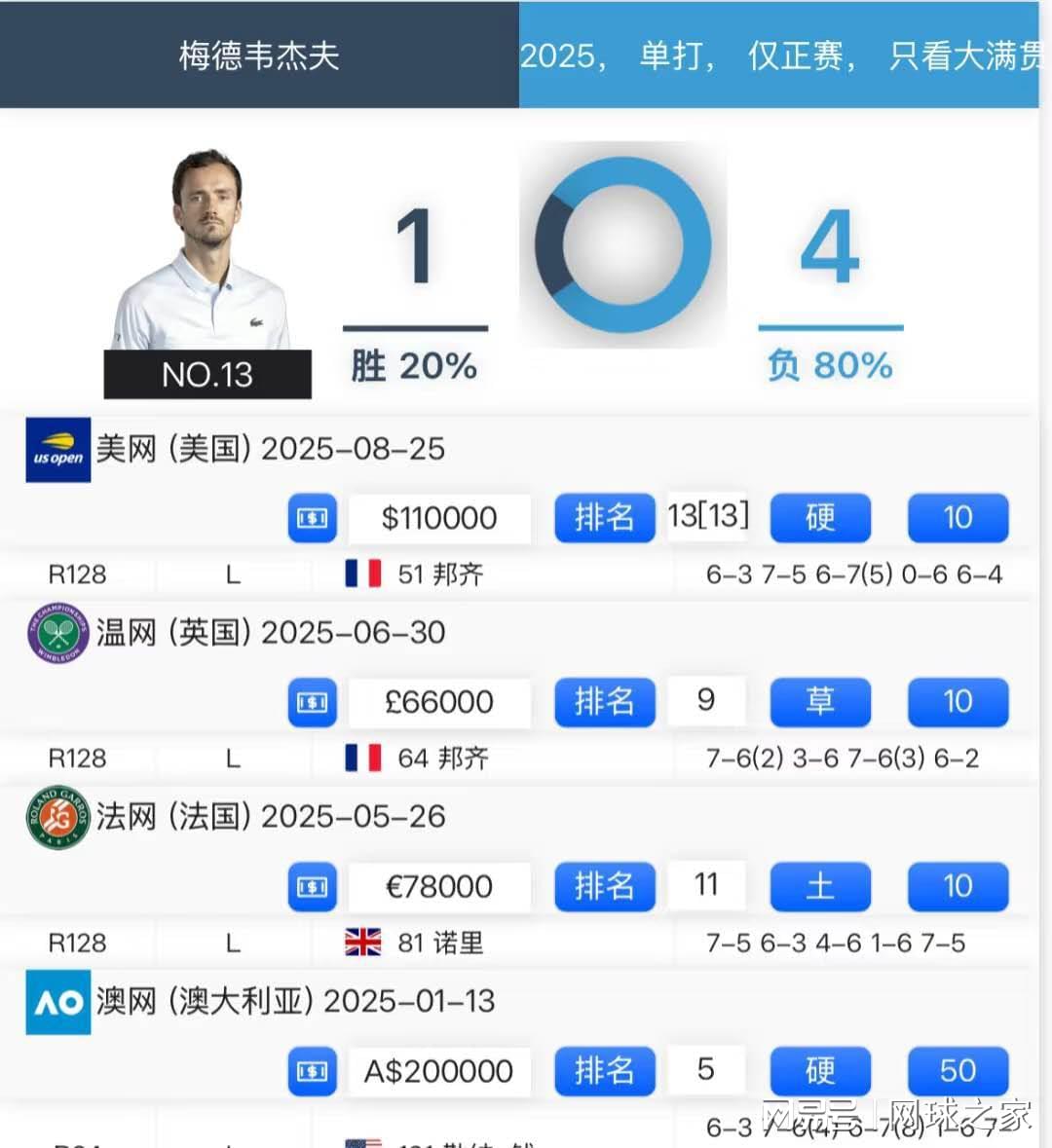This screenshot has width=1052, height=1148.
Task: Open the 梅德韦杰夫 player header tab
Action: 259,55
